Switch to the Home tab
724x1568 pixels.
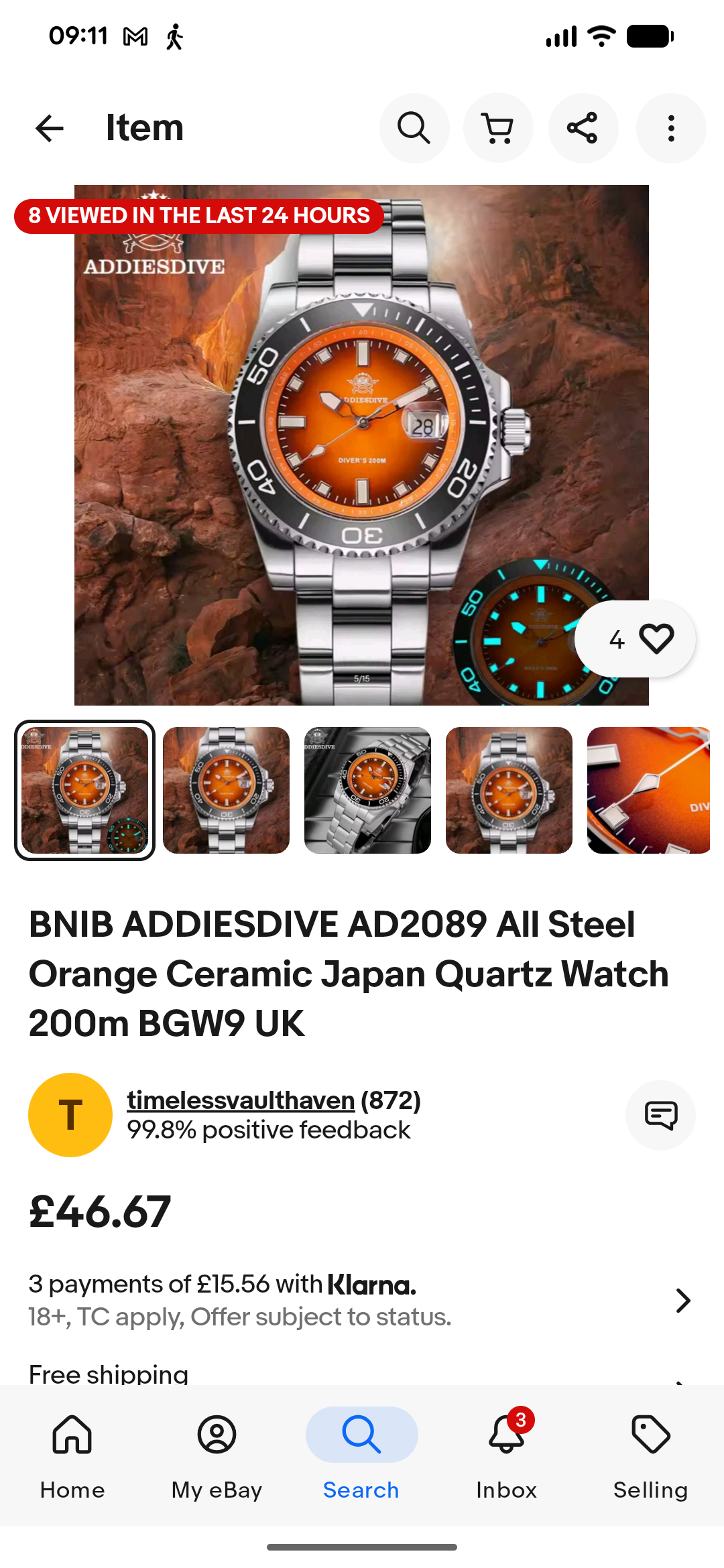click(72, 1454)
